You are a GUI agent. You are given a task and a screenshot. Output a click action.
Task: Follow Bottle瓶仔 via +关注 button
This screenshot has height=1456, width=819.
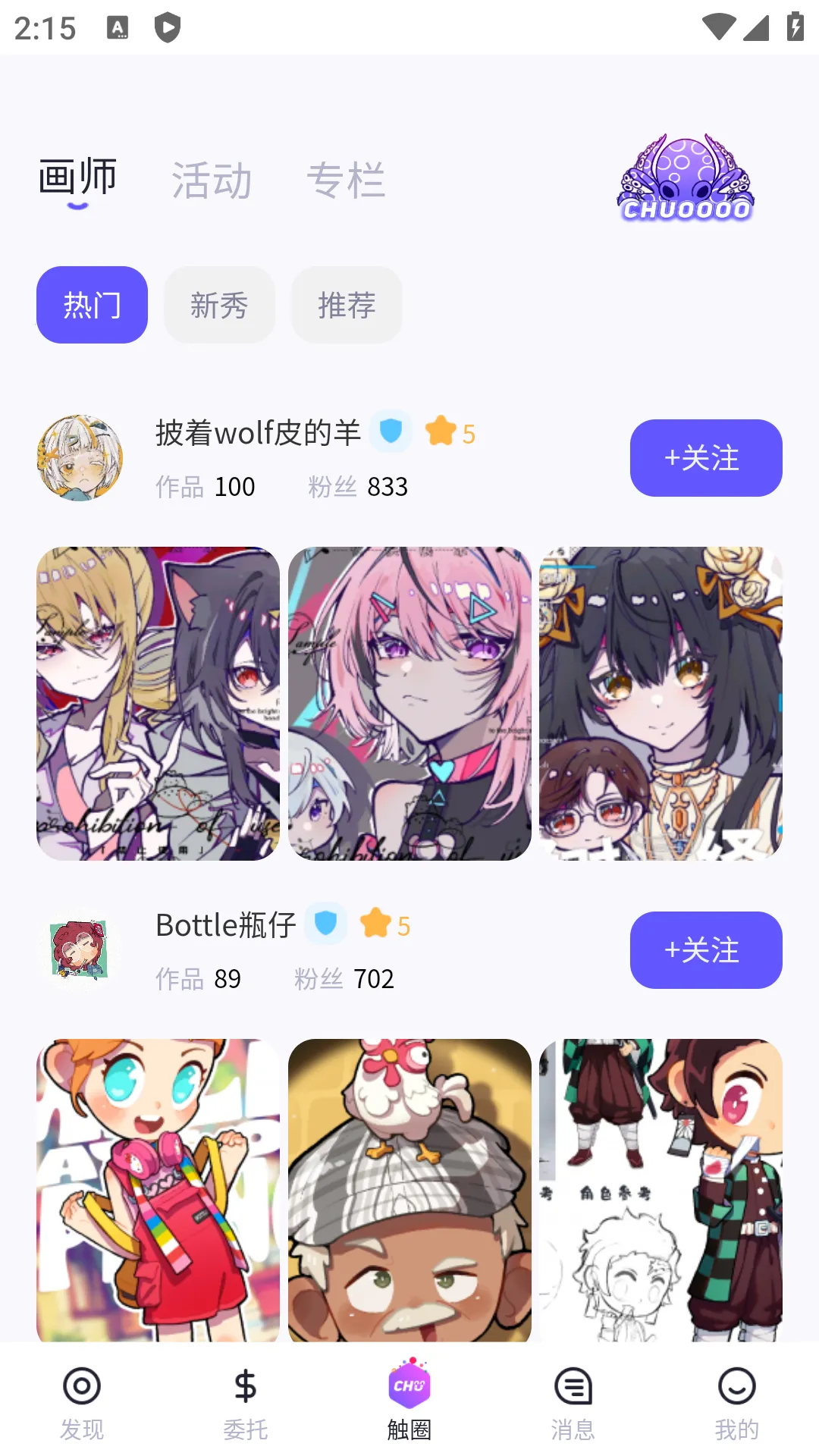pos(705,950)
